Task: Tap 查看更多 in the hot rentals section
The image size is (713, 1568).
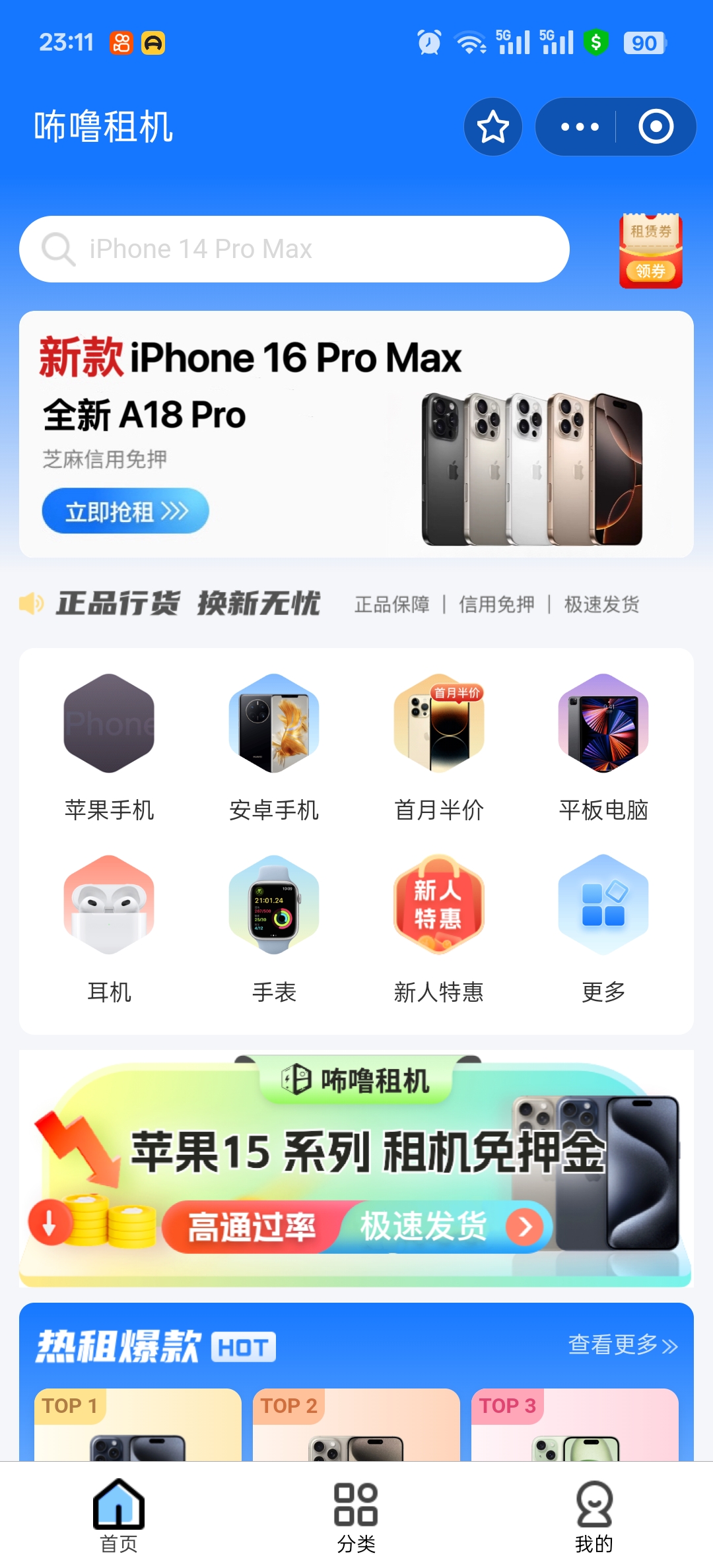Action: click(x=623, y=1345)
